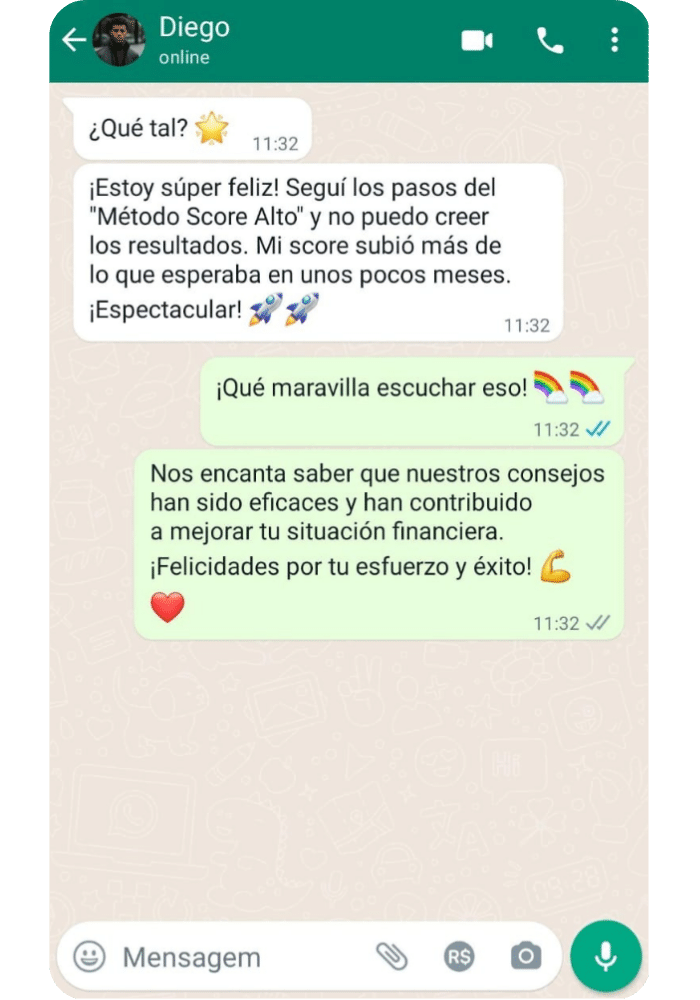Attach a file with the paperclip
This screenshot has height=1000, width=700.
click(x=391, y=957)
